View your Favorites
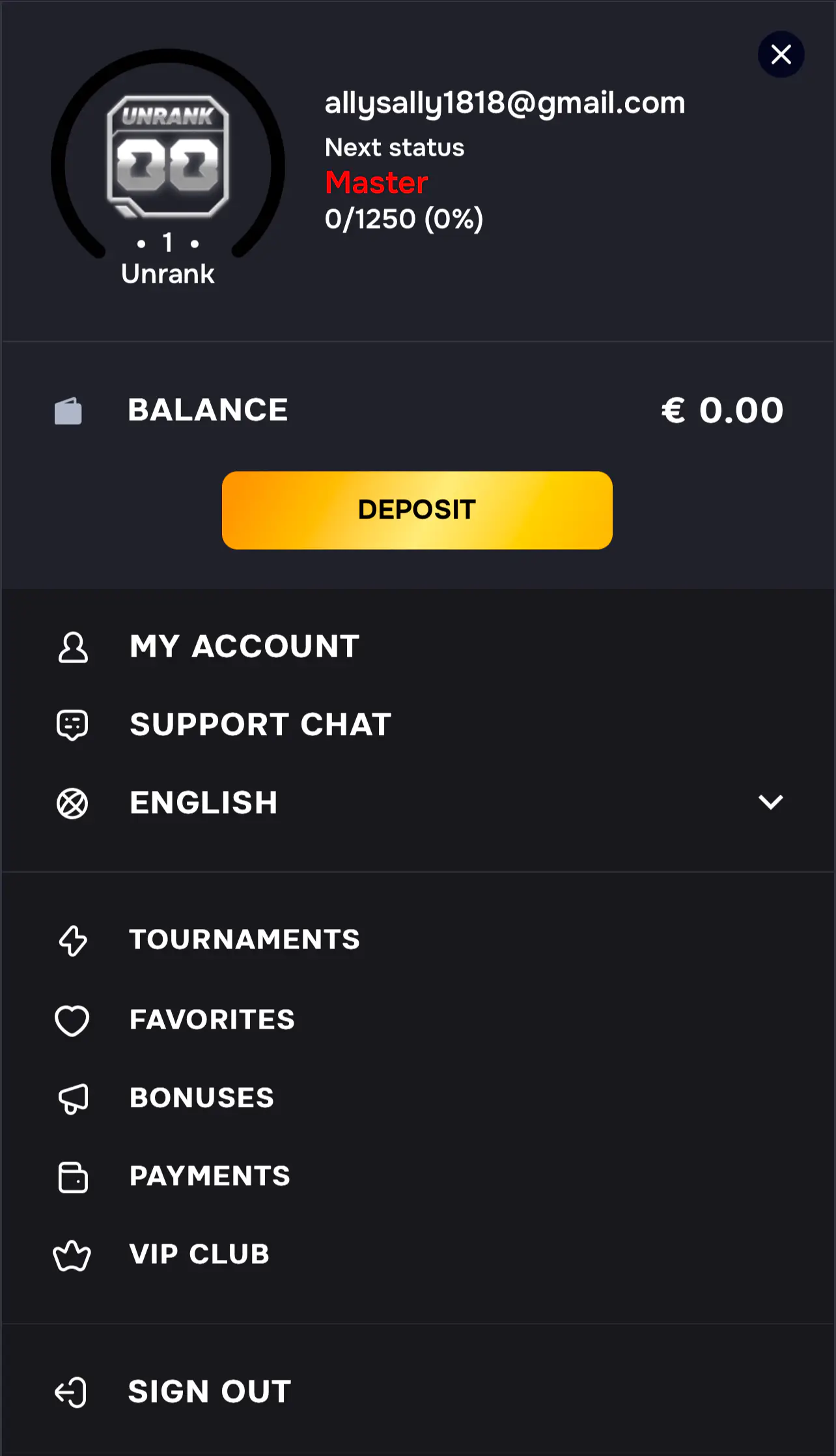836x1456 pixels. pos(417,1020)
